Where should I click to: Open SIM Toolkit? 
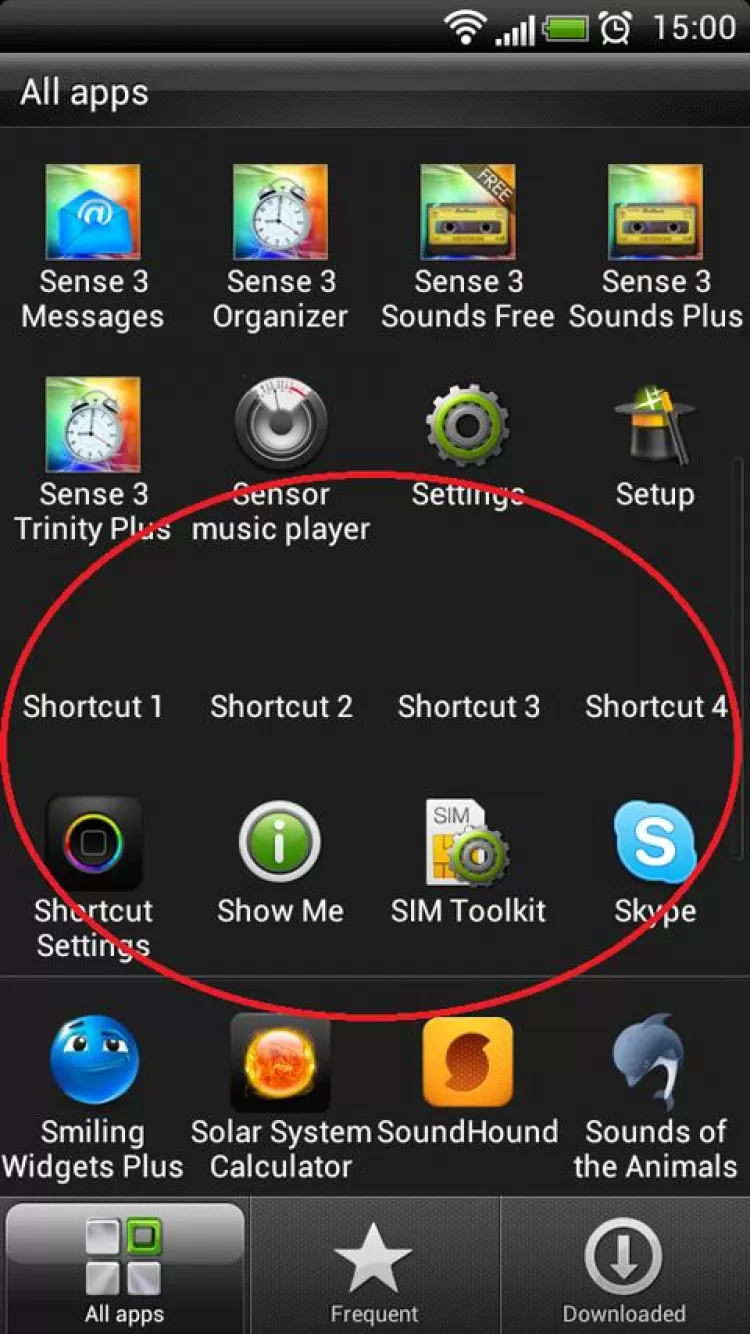click(x=468, y=845)
